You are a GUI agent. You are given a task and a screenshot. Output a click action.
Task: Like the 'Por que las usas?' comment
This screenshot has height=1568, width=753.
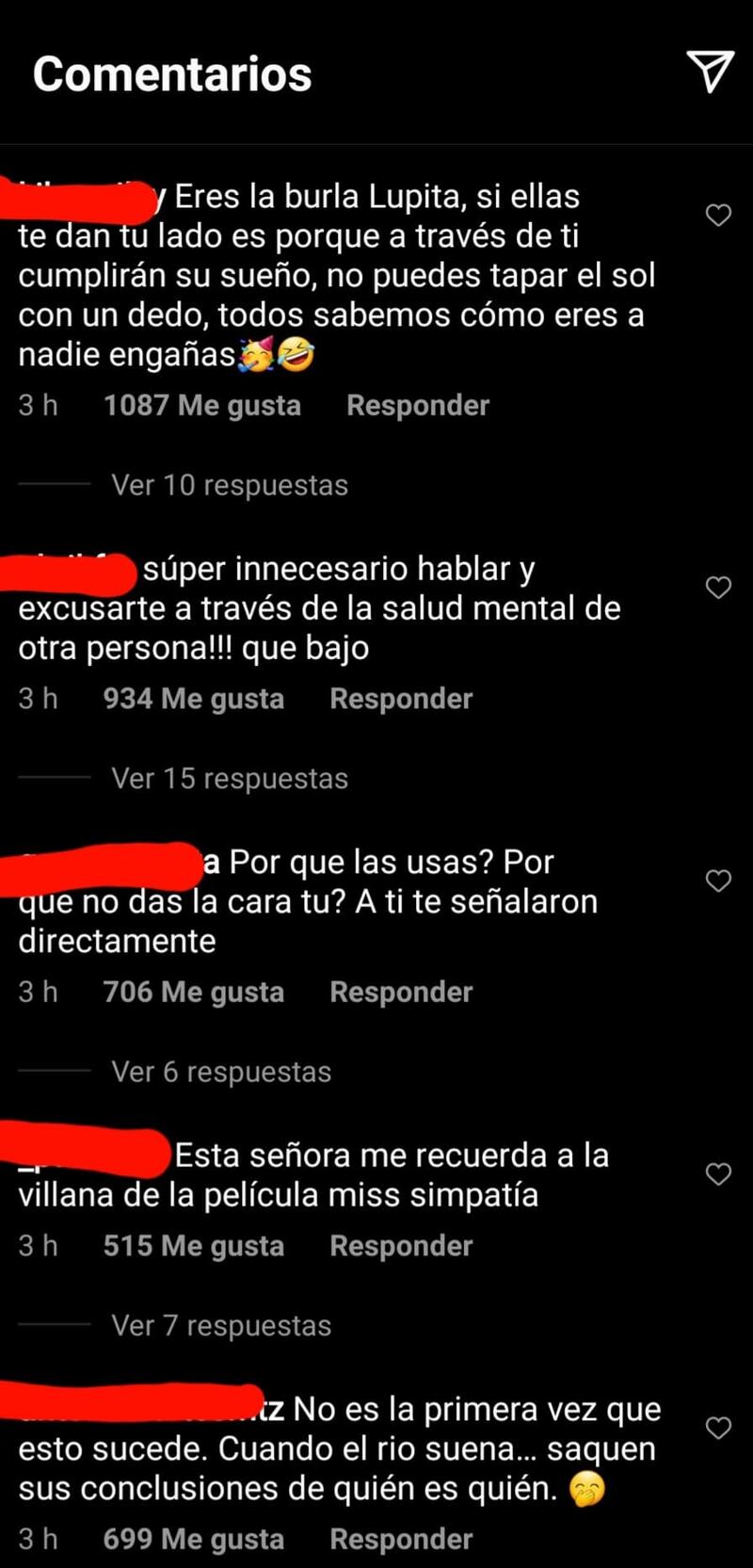(718, 881)
